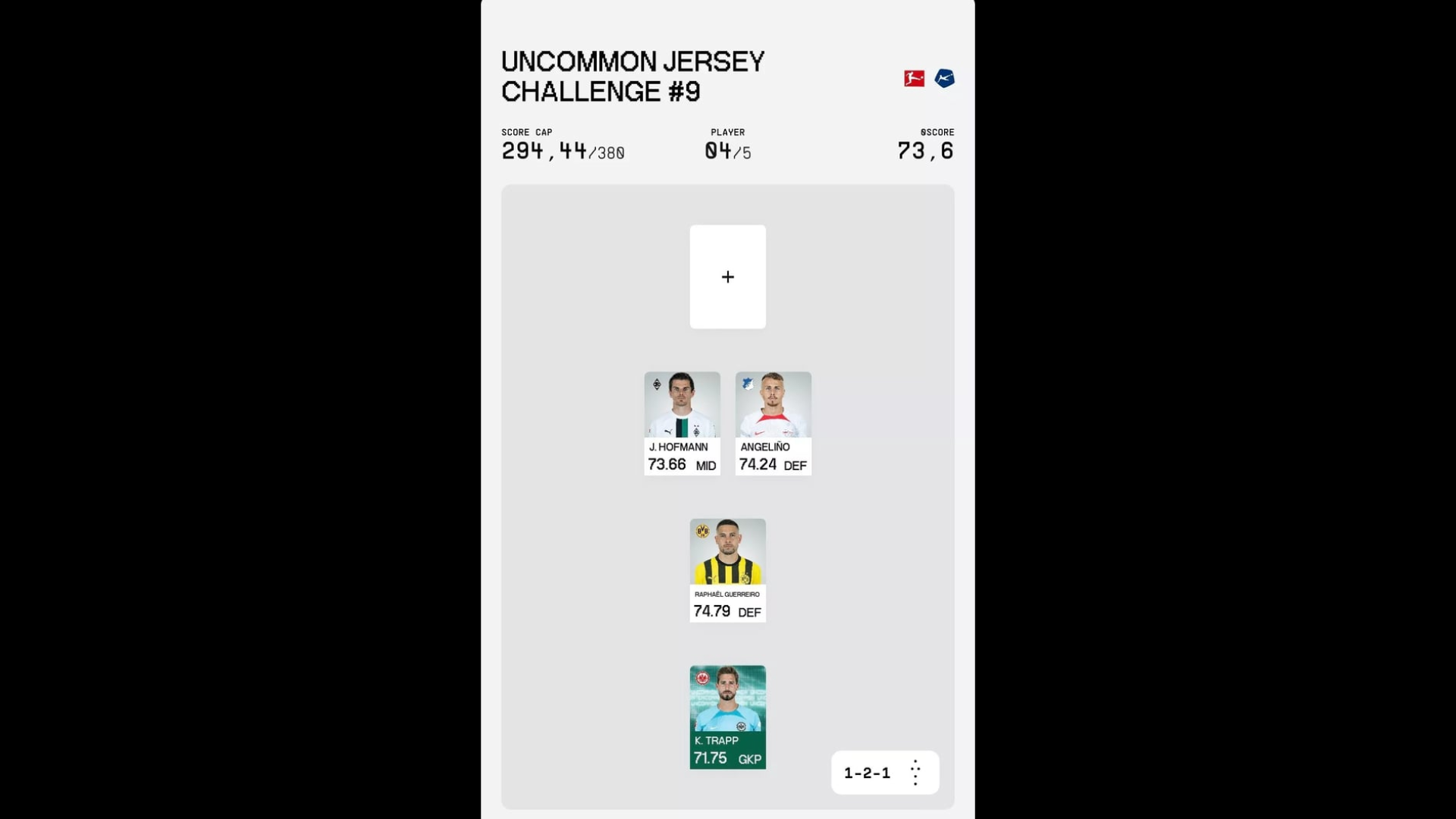Image resolution: width=1456 pixels, height=819 pixels.
Task: Change the 1-2-1 formation
Action: coord(884,773)
